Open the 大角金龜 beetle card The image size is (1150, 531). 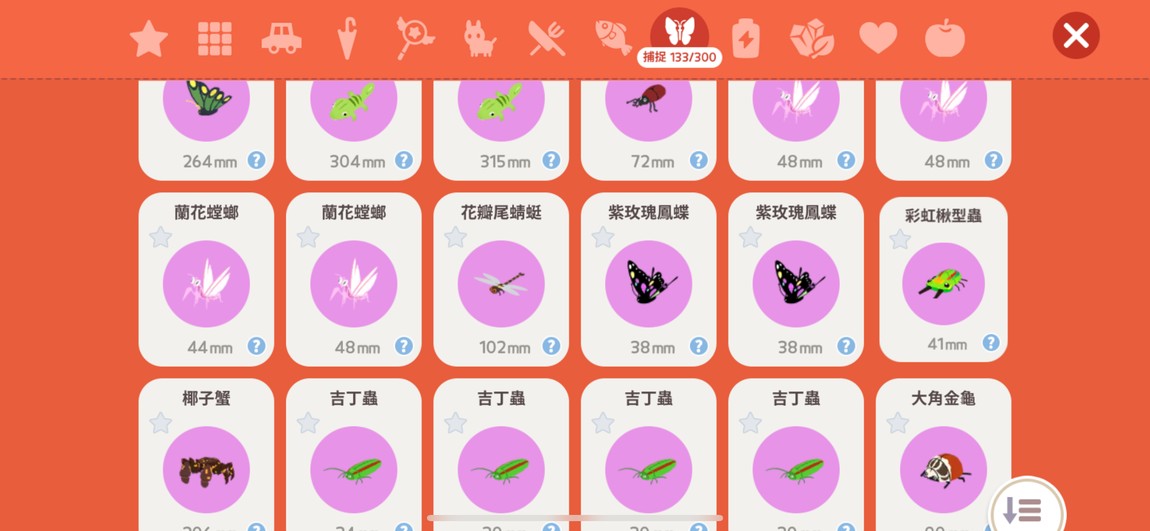click(943, 468)
